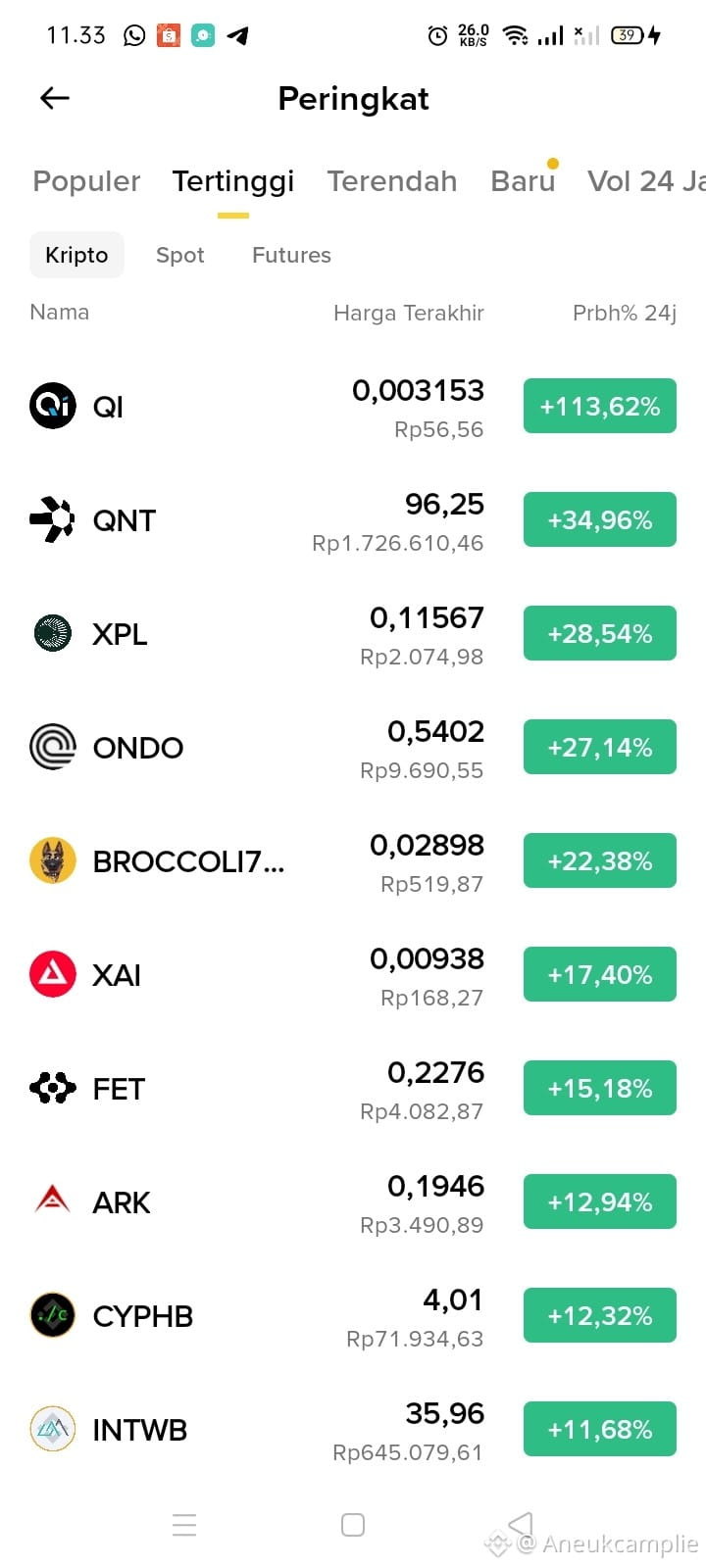
Task: Select the Kripto filter
Action: pos(76,255)
